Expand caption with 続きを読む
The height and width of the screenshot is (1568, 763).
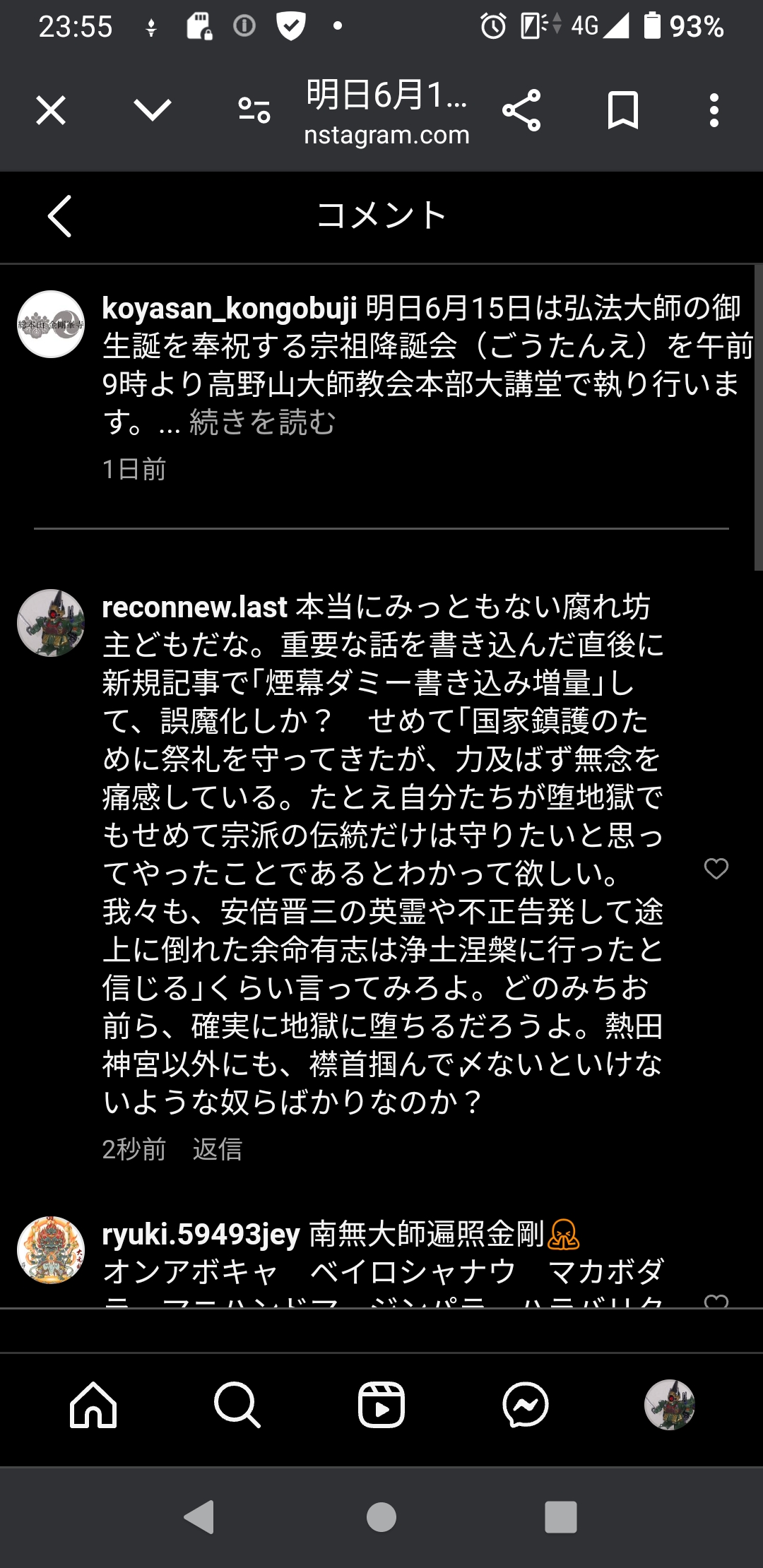(262, 423)
